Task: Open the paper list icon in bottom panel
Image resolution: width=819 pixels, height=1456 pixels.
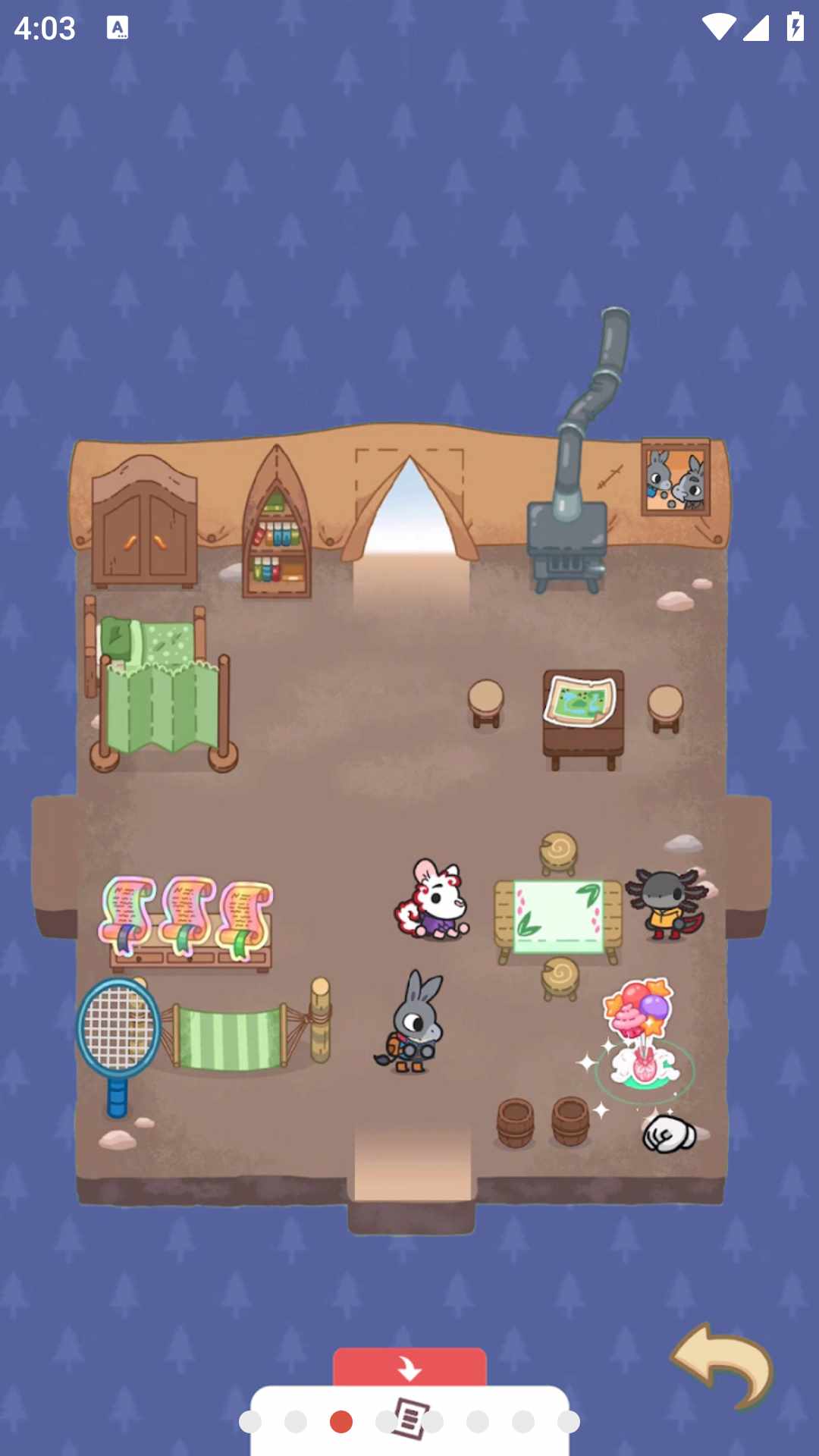Action: coord(410,1419)
